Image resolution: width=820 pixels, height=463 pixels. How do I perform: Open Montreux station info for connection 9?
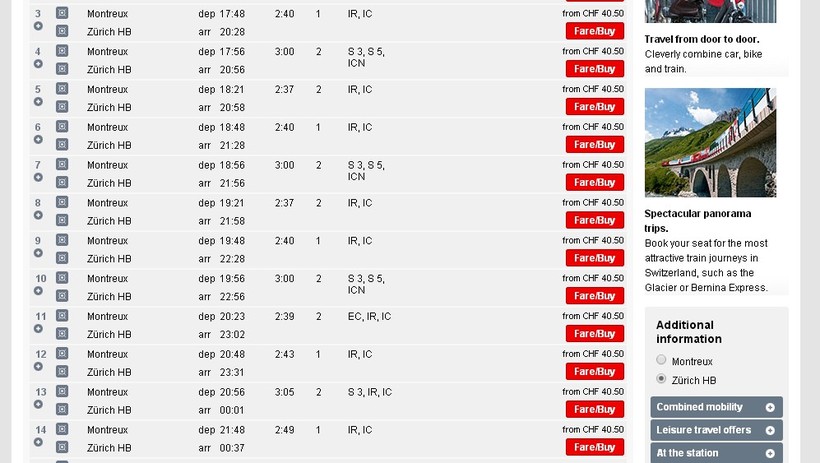62,241
